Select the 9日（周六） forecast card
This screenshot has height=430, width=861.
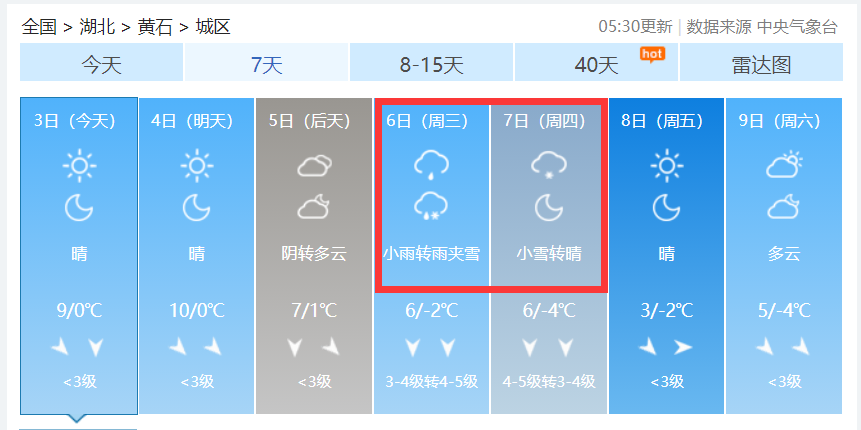click(783, 255)
